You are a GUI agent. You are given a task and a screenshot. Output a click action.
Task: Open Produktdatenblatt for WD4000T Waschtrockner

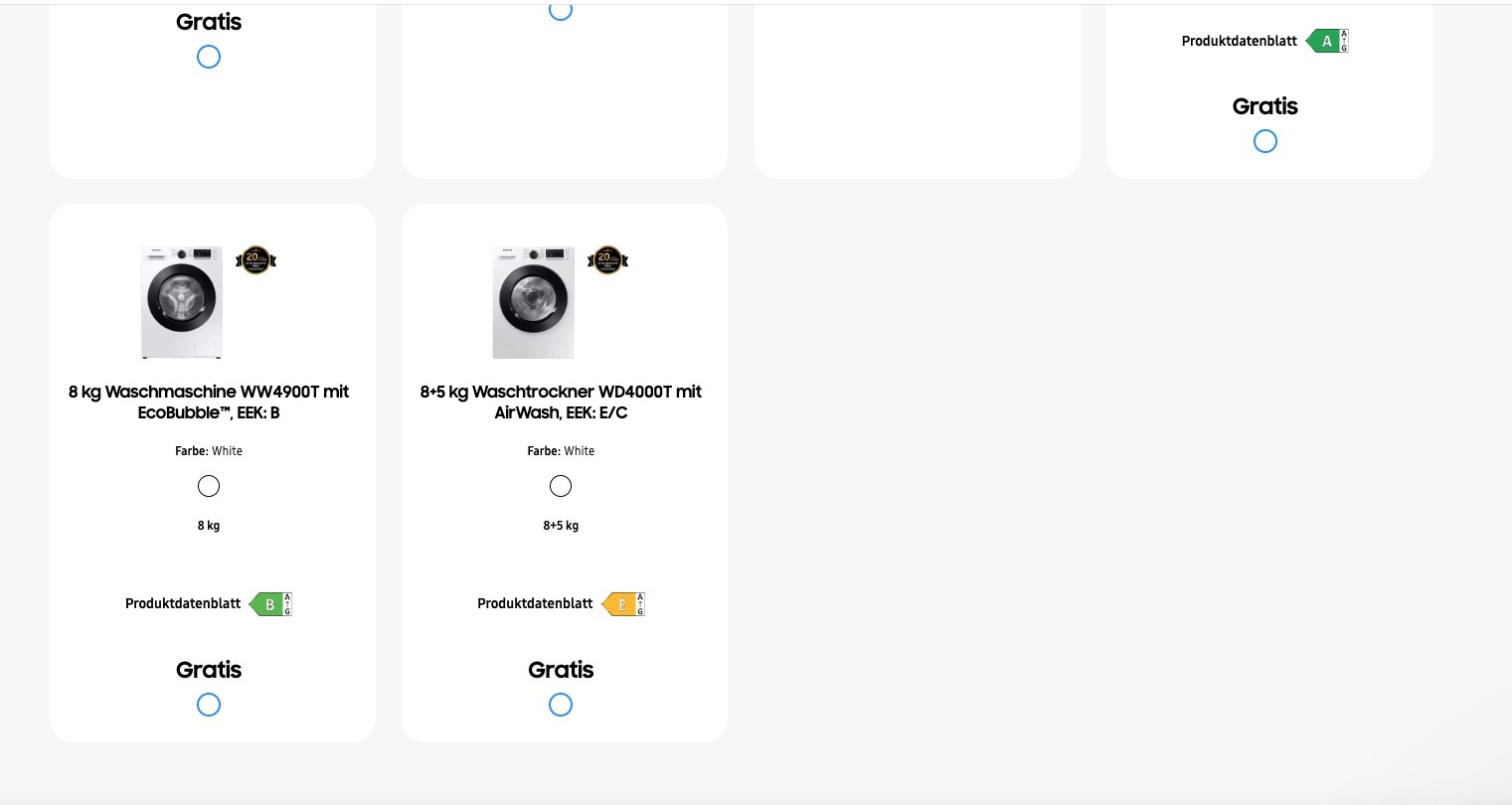click(x=535, y=603)
